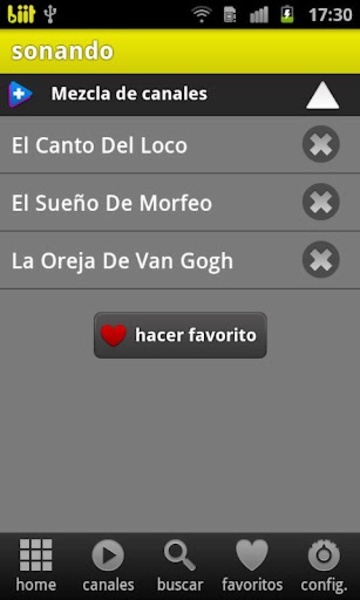Viewport: 360px width, 600px height.
Task: Open the buscar search tab
Action: click(x=180, y=566)
